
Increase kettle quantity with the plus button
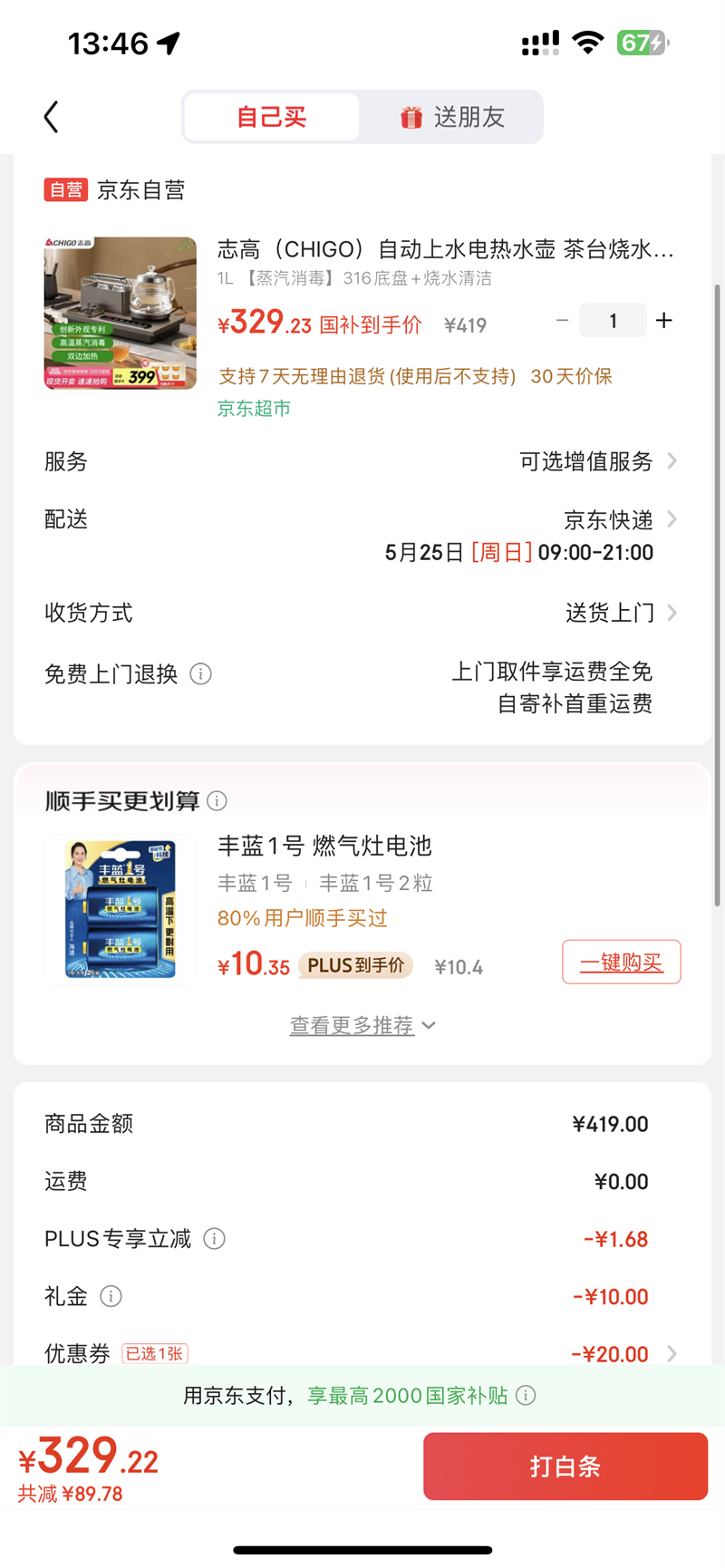(664, 321)
